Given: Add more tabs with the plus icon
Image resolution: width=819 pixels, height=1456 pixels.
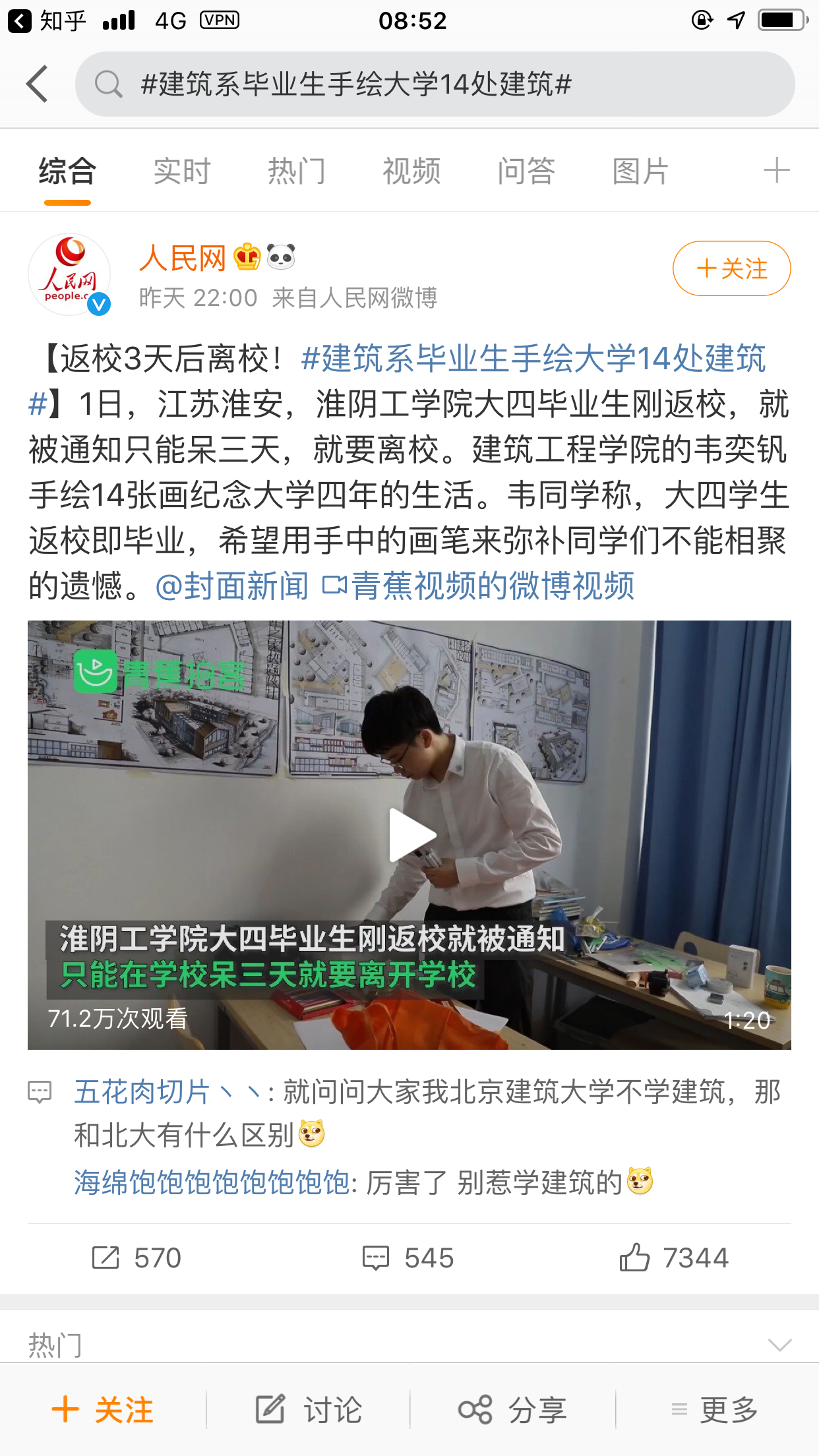Looking at the screenshot, I should pos(776,170).
